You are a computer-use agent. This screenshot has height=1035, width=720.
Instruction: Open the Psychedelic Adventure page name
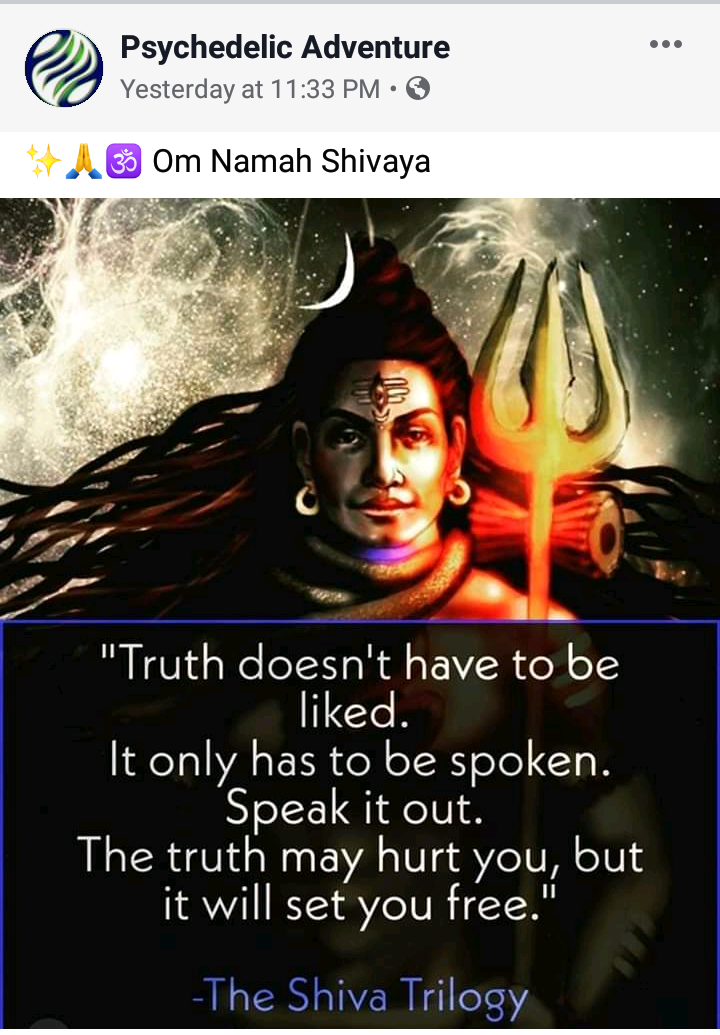(285, 47)
